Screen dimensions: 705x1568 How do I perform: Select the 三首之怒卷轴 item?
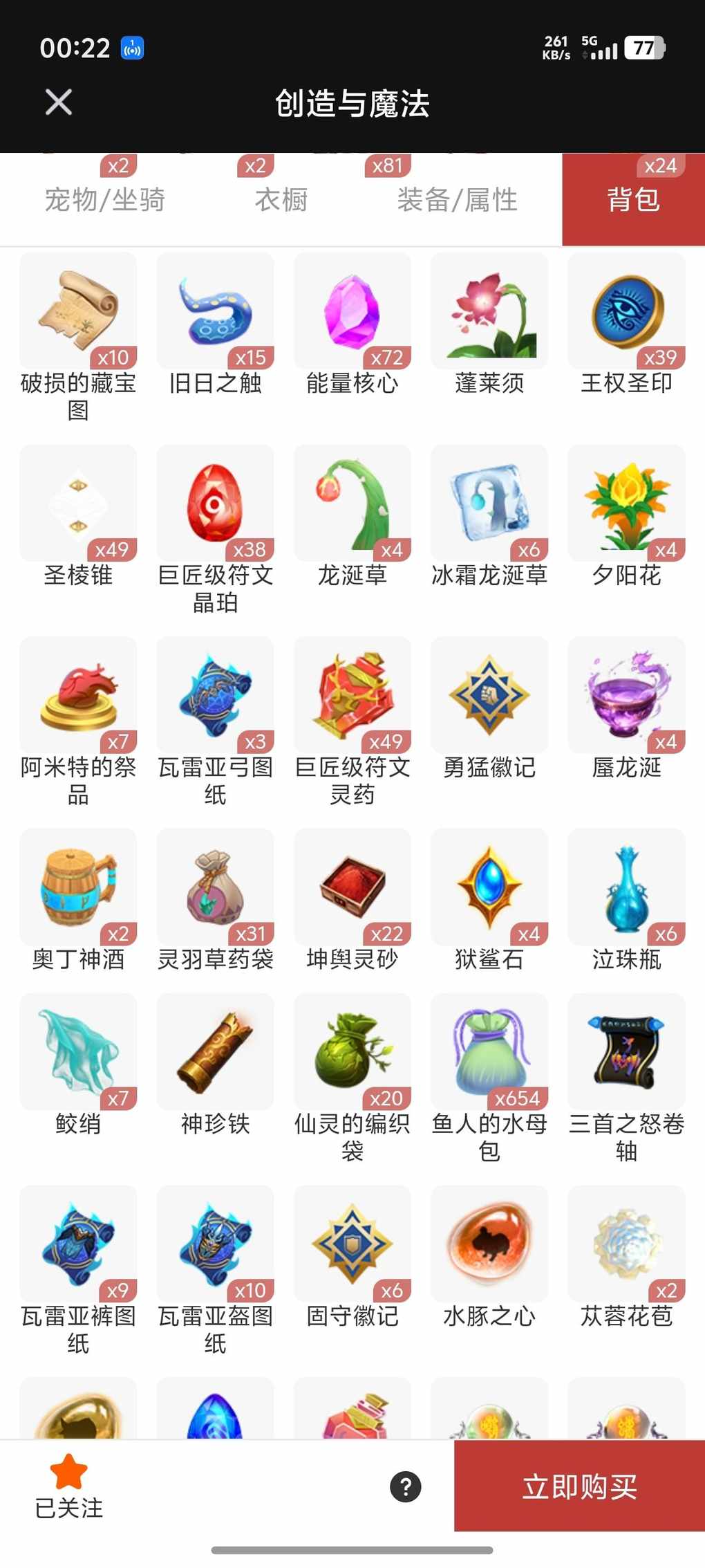click(x=626, y=1051)
